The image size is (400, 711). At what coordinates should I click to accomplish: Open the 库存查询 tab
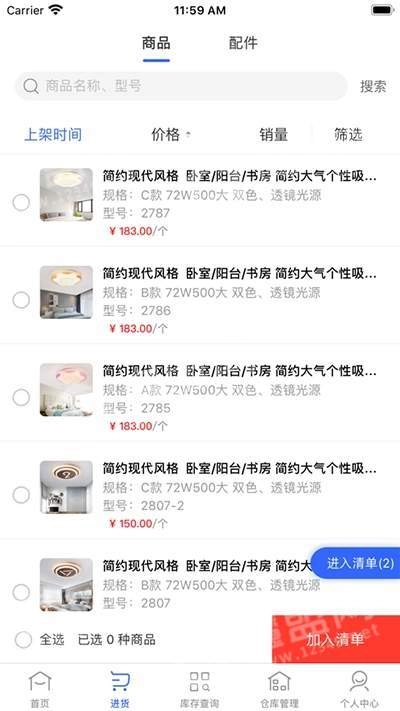pyautogui.click(x=200, y=688)
